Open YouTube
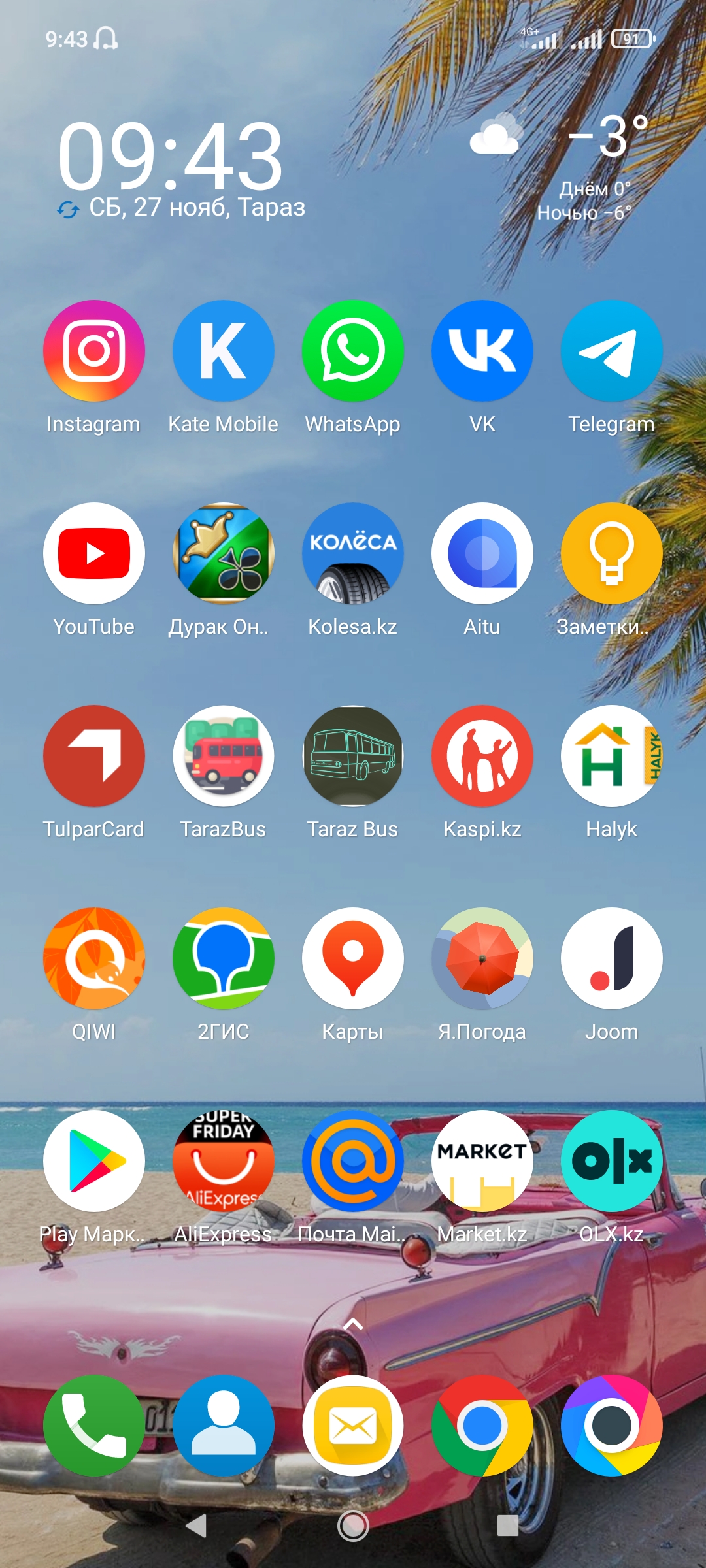The height and width of the screenshot is (1568, 706). pyautogui.click(x=93, y=553)
